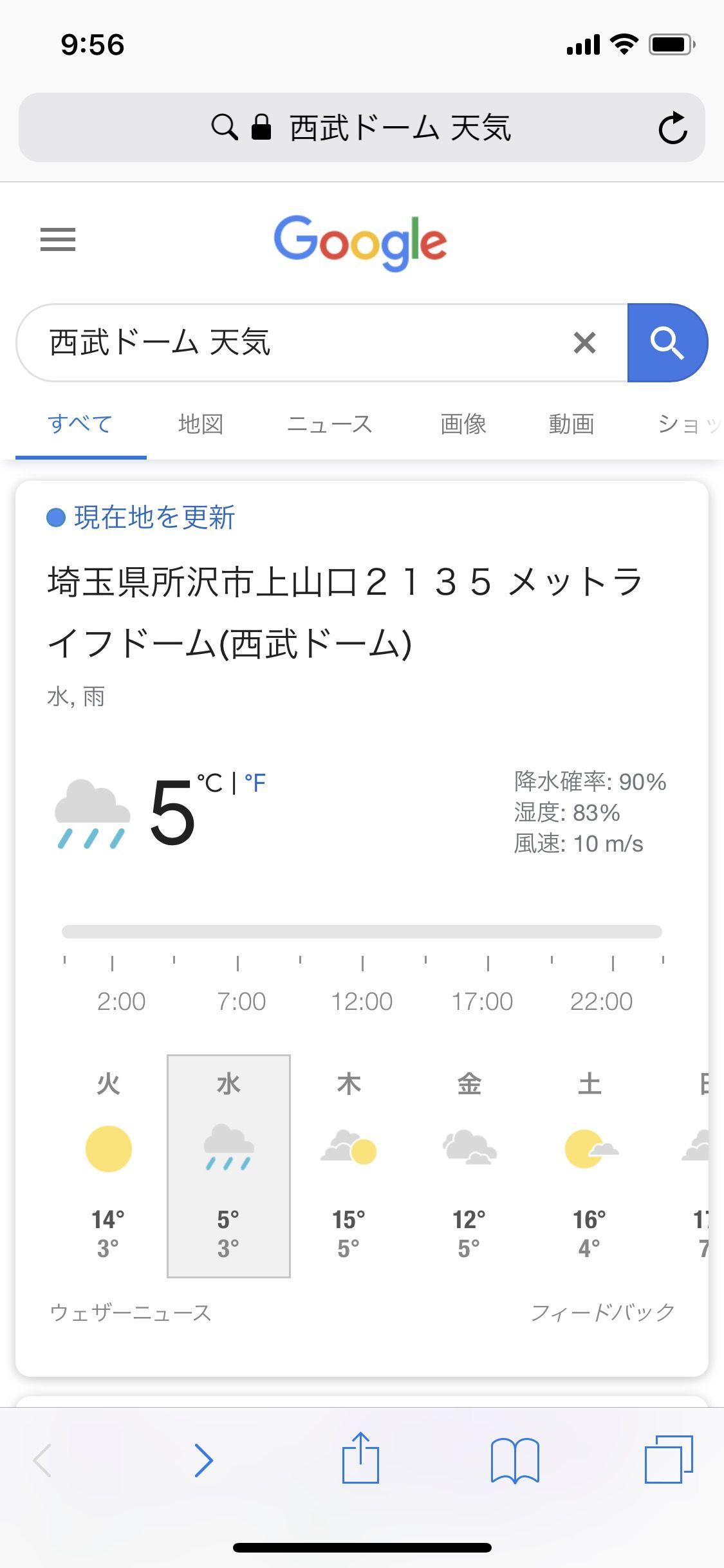Switch to the ニュース tab

(x=330, y=424)
